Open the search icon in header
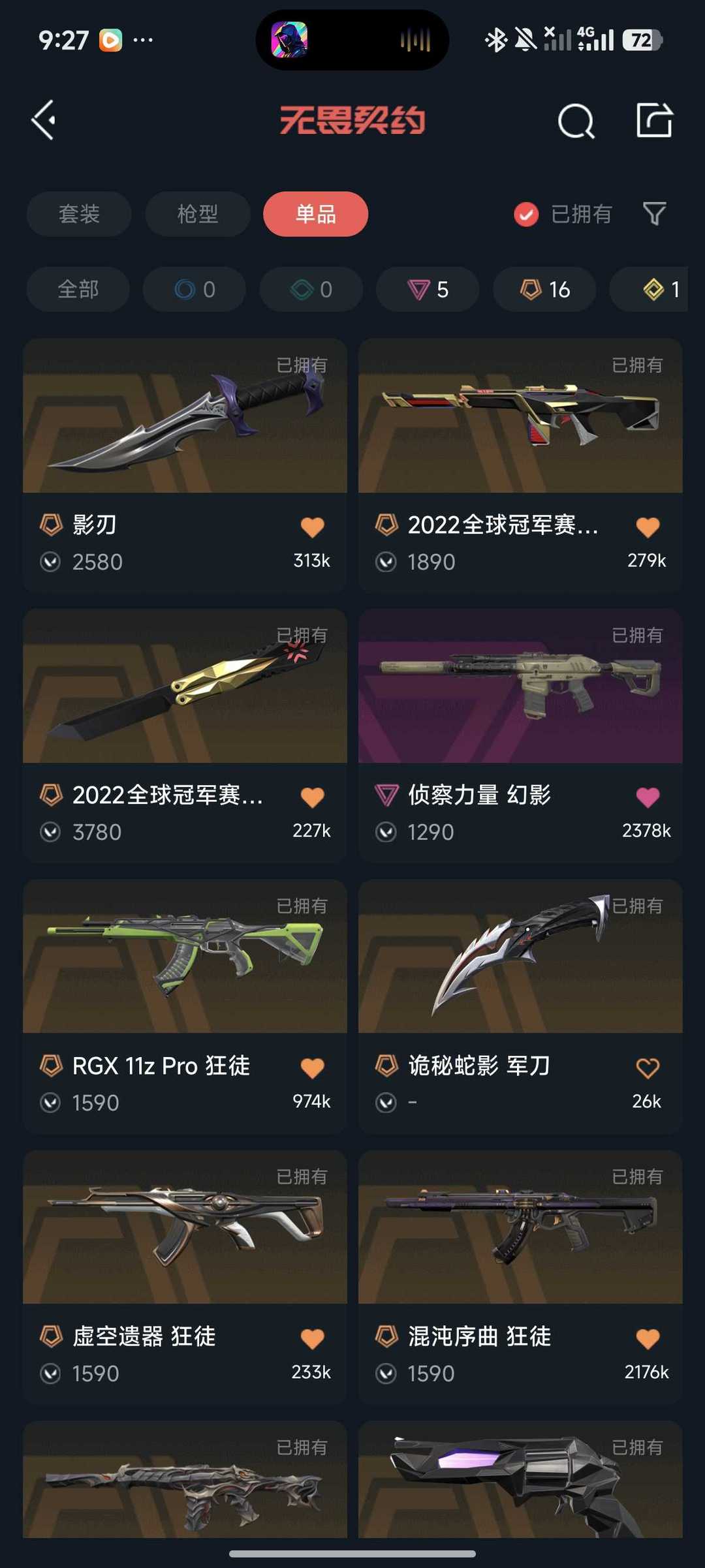Viewport: 705px width, 1568px height. (x=576, y=121)
